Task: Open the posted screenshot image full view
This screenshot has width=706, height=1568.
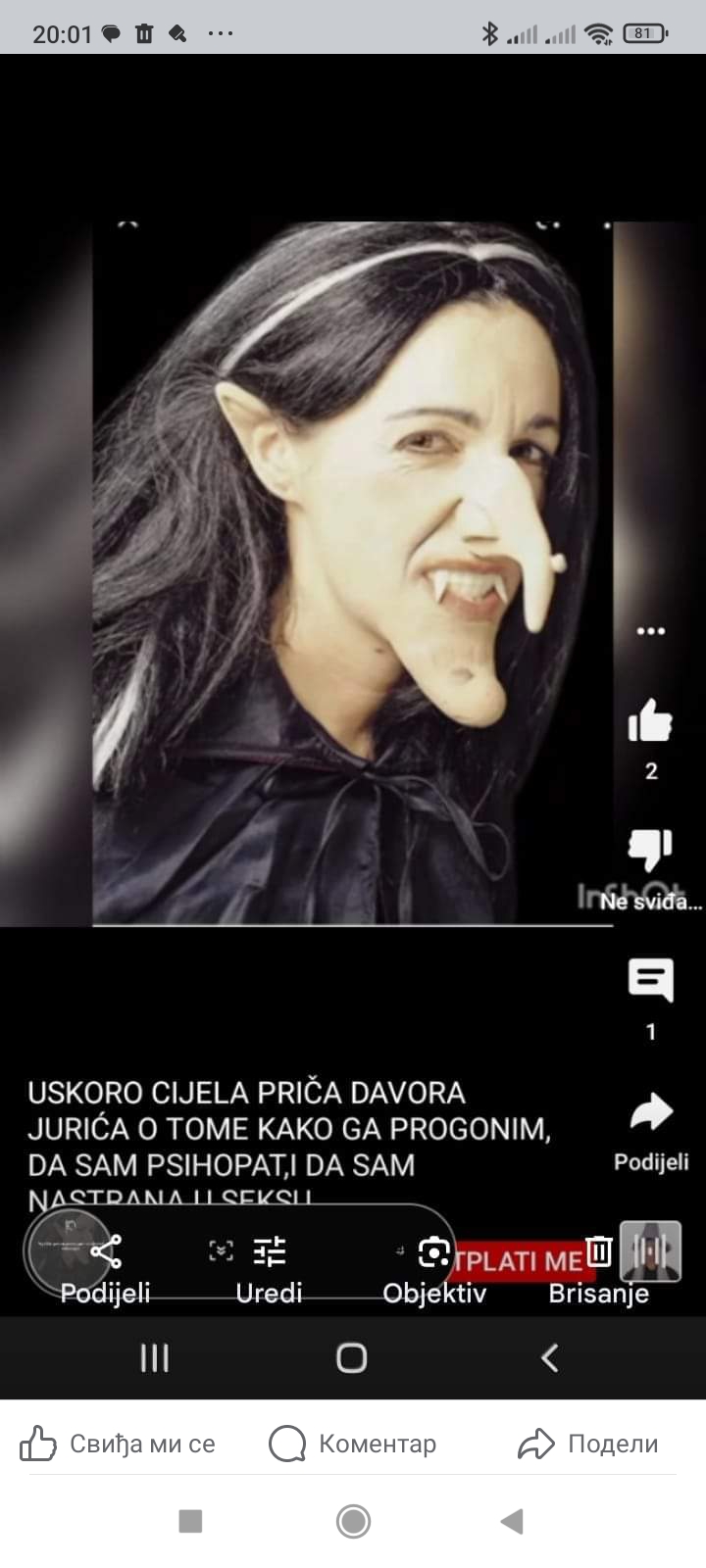Action: pos(353,686)
